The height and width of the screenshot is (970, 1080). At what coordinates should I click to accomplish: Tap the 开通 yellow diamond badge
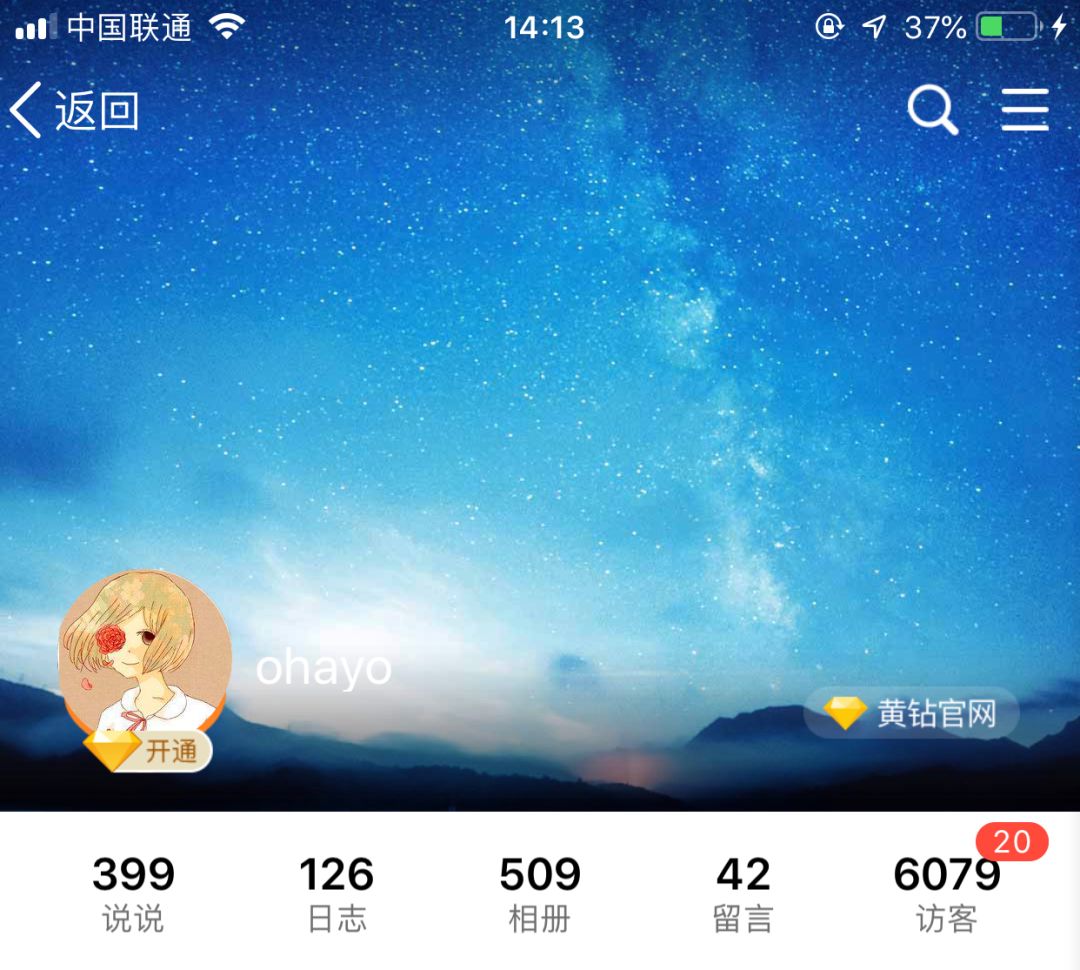pyautogui.click(x=148, y=751)
